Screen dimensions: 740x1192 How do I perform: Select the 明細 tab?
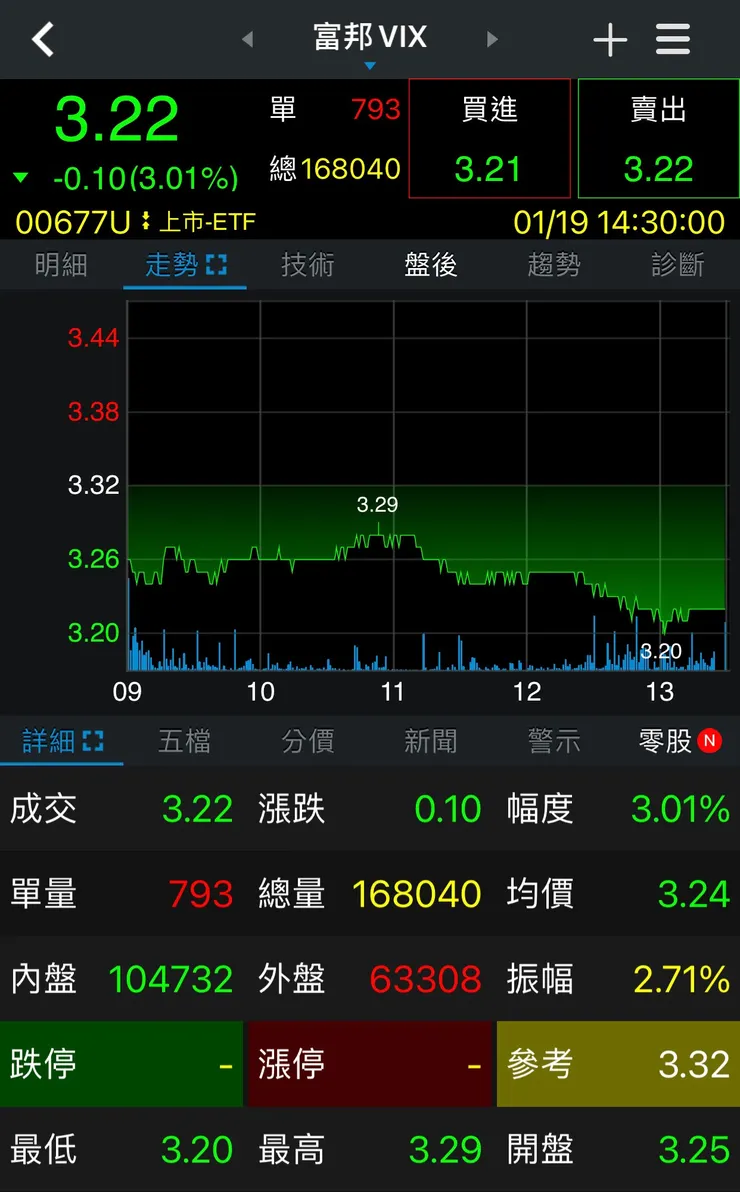click(61, 267)
